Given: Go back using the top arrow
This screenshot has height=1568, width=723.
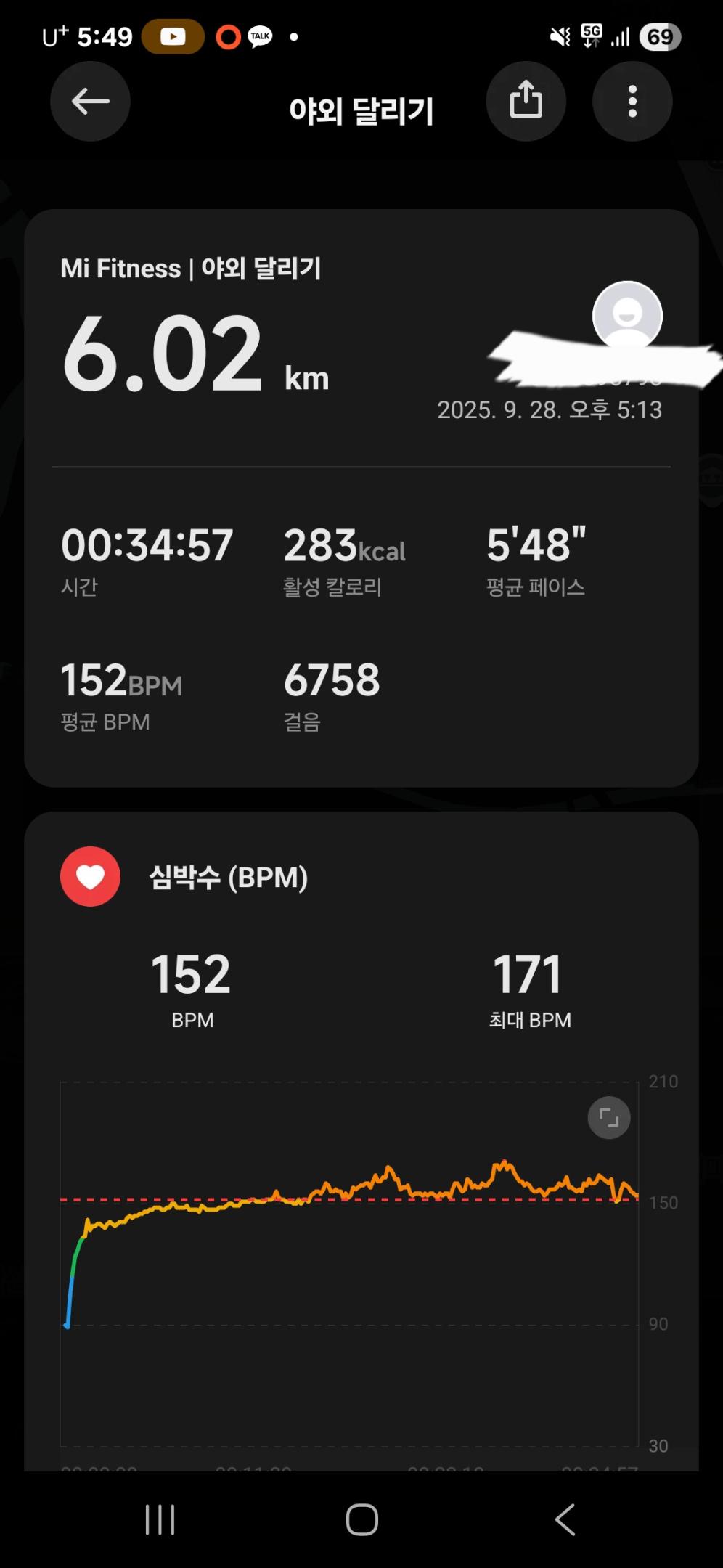Looking at the screenshot, I should 90,102.
